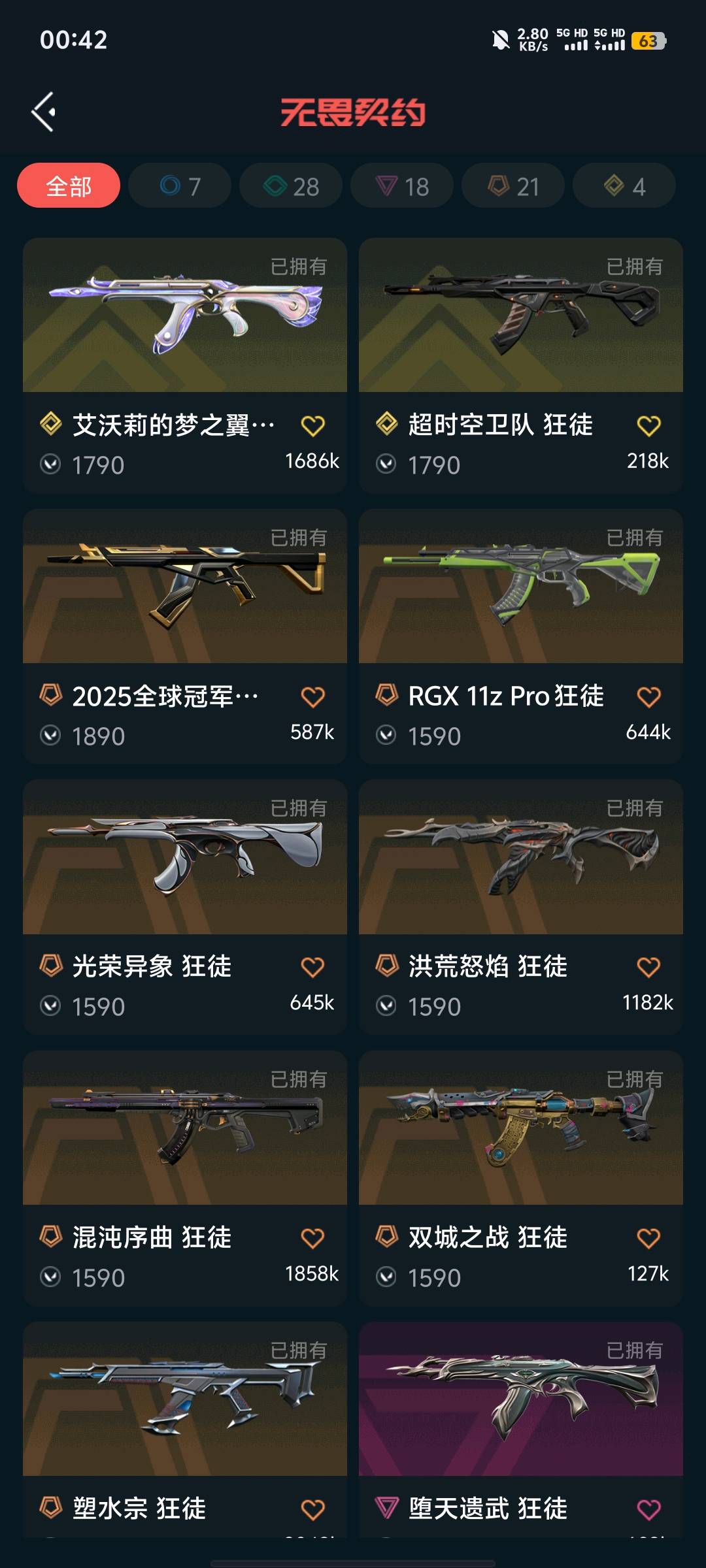Filter by the purple triangle tier showing 18
The width and height of the screenshot is (706, 1568).
coord(402,186)
